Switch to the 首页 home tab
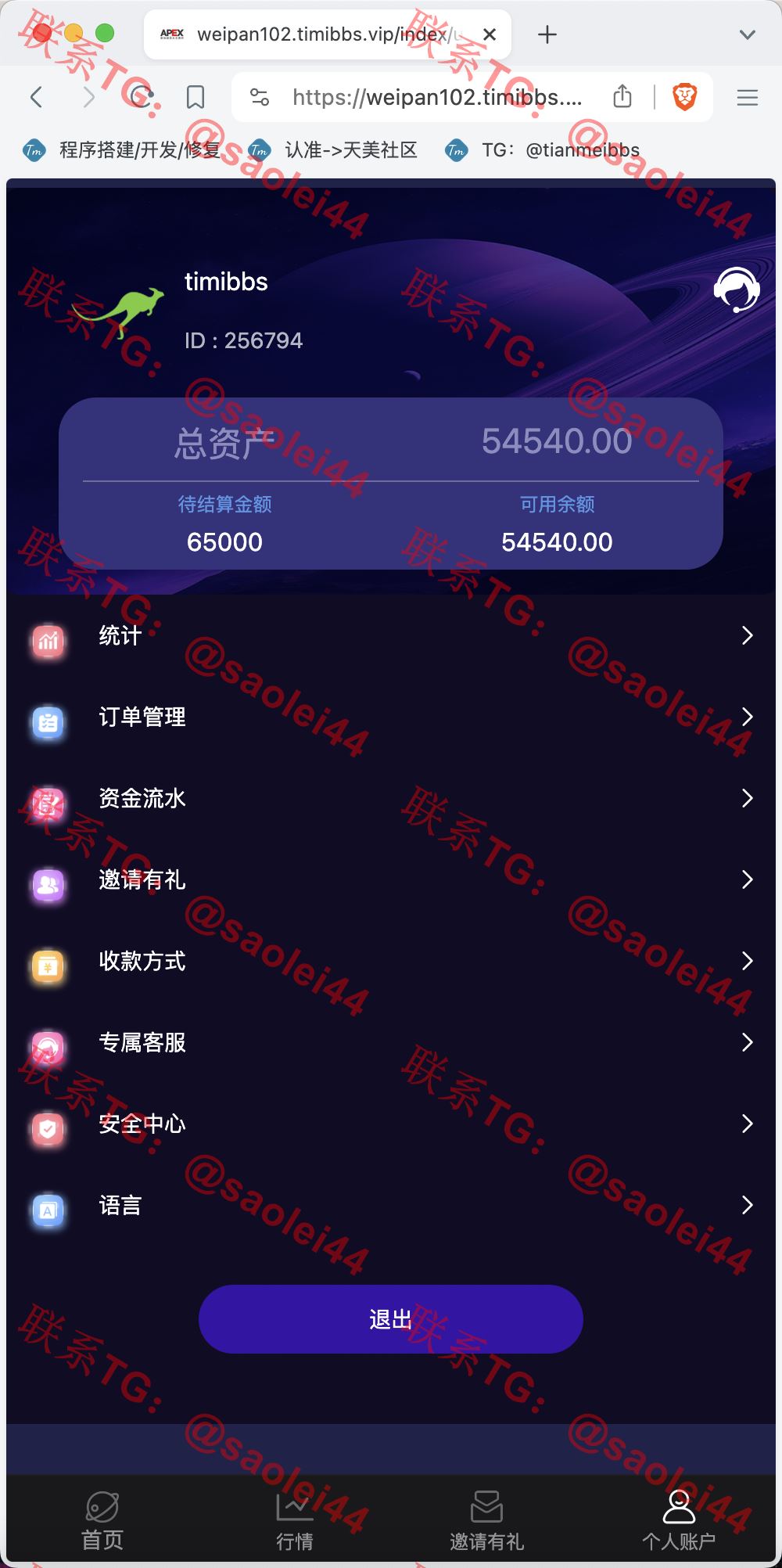The width and height of the screenshot is (782, 1568). (102, 1521)
